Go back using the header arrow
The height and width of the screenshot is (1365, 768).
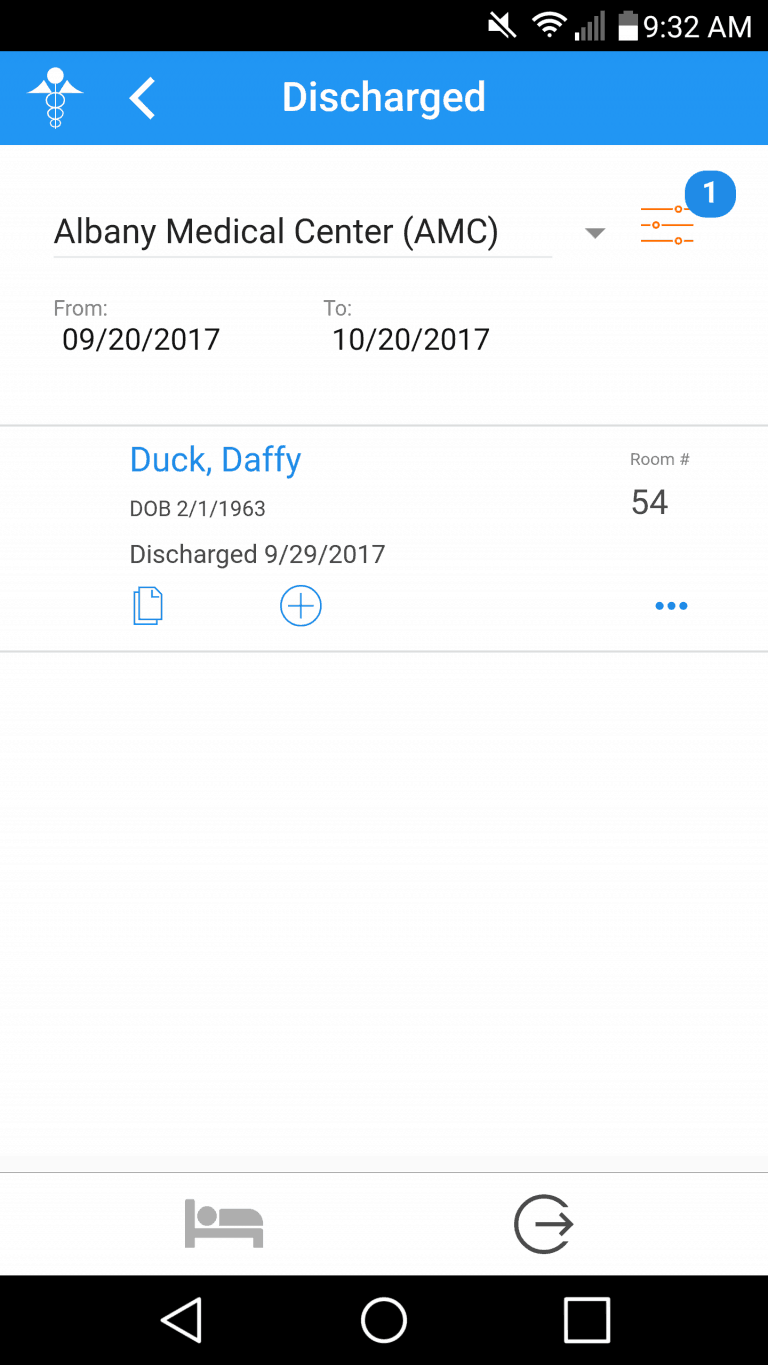pyautogui.click(x=143, y=99)
